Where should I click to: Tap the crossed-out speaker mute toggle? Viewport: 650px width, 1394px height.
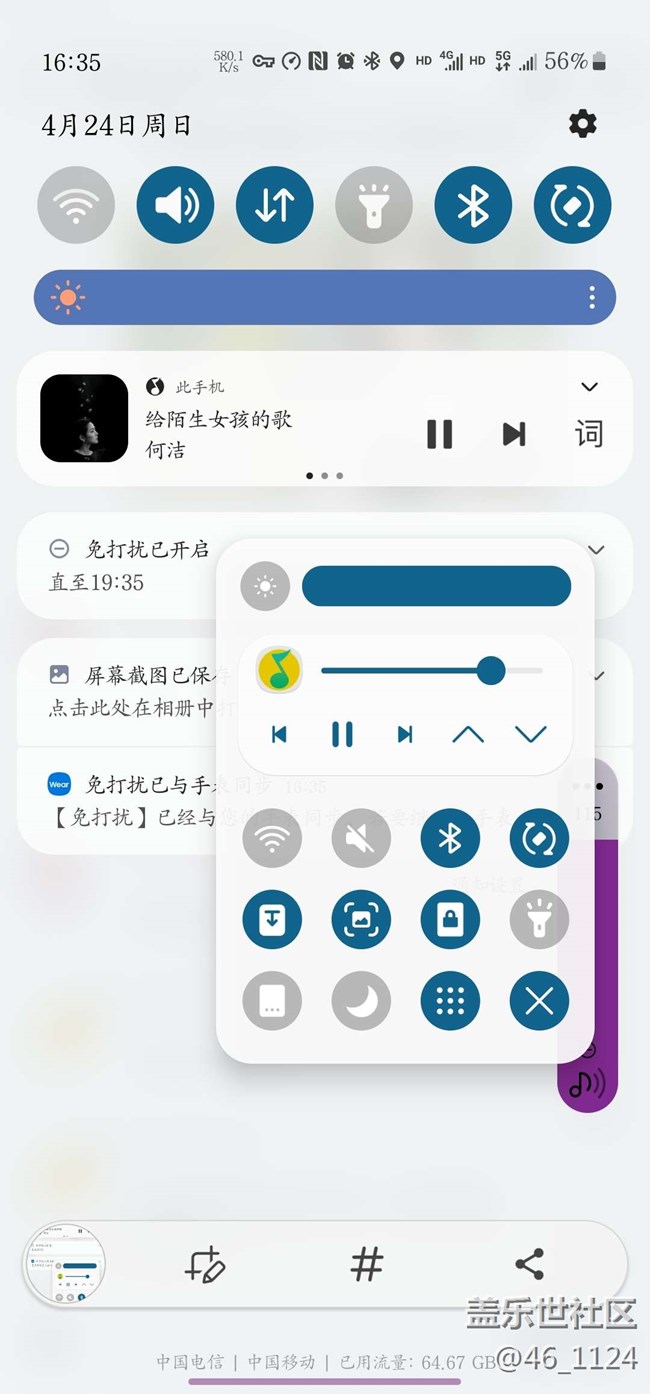(361, 838)
